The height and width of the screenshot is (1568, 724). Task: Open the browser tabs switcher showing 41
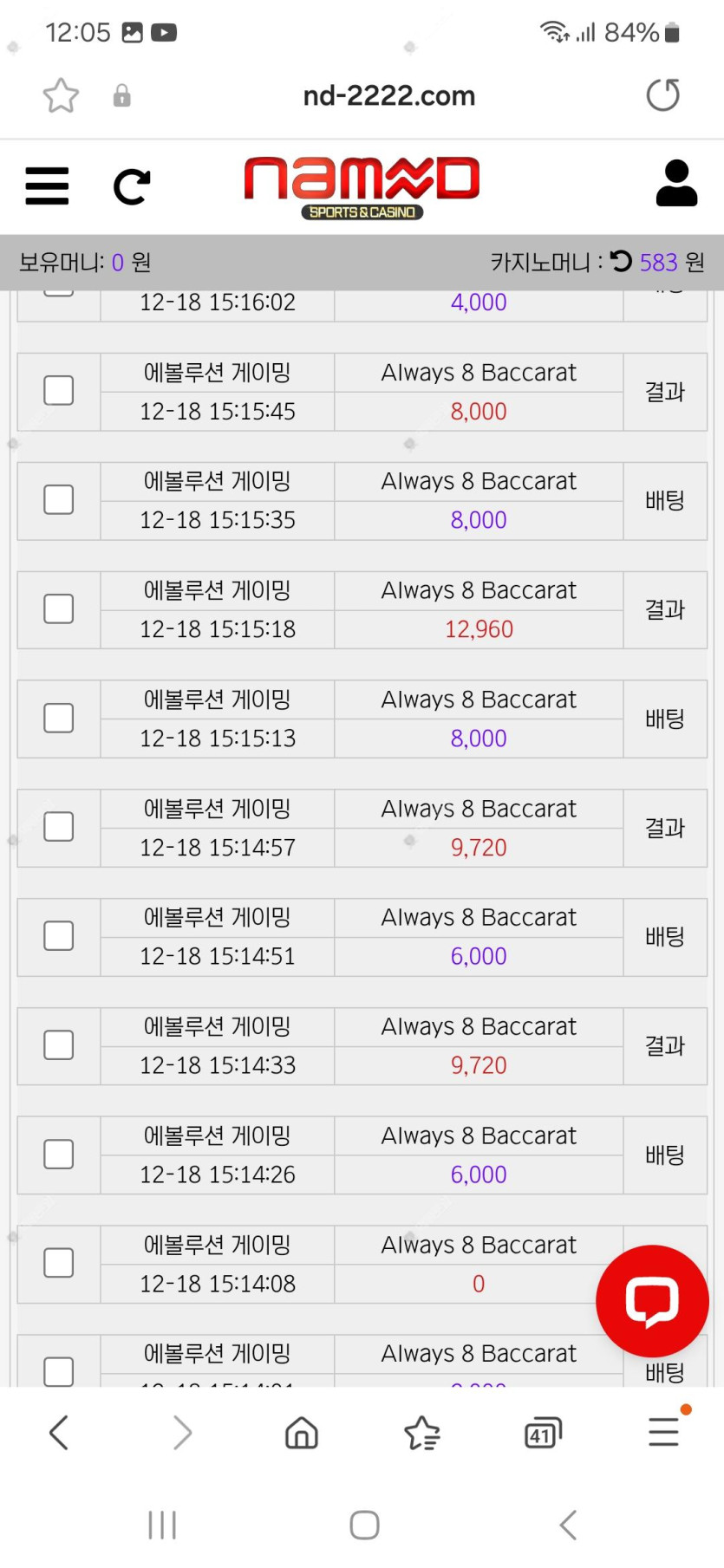(543, 1433)
